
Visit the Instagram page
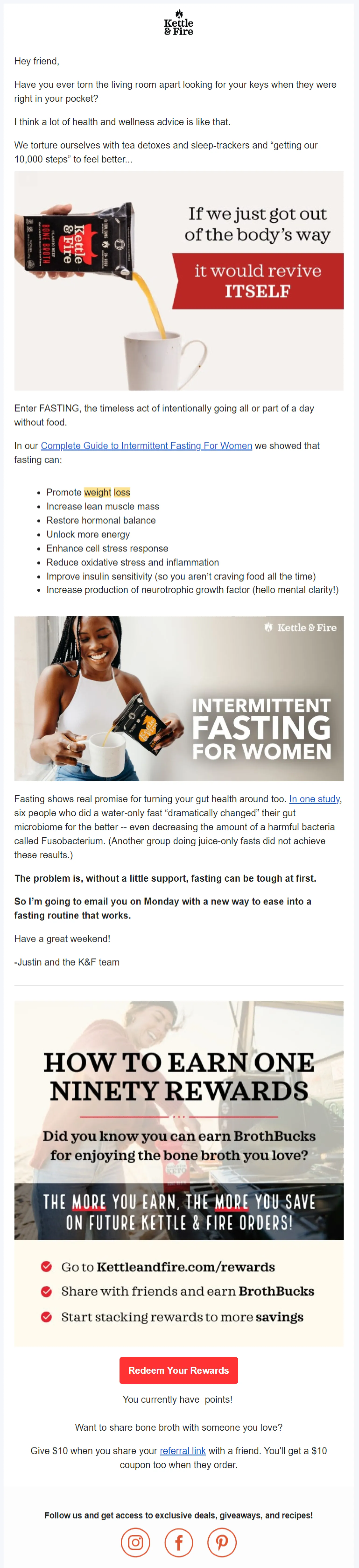pos(135,1542)
